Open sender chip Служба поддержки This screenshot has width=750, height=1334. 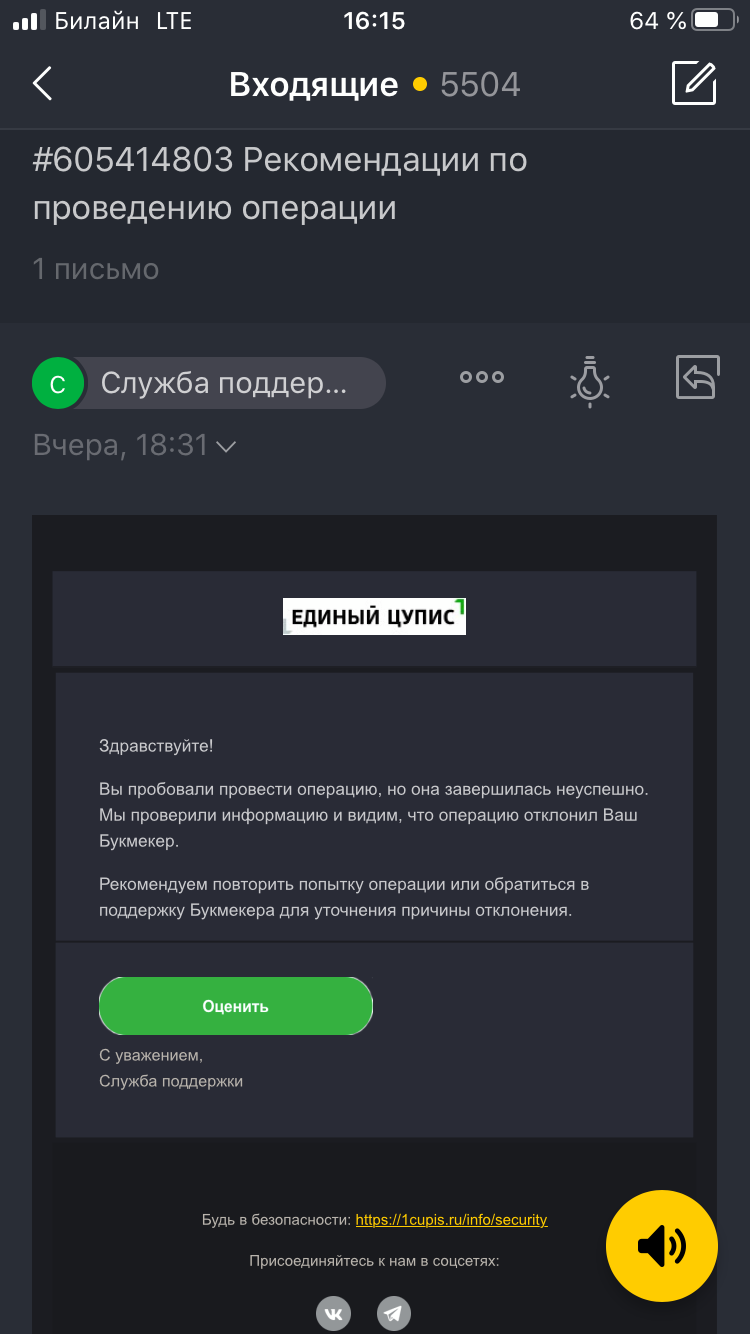coord(209,383)
